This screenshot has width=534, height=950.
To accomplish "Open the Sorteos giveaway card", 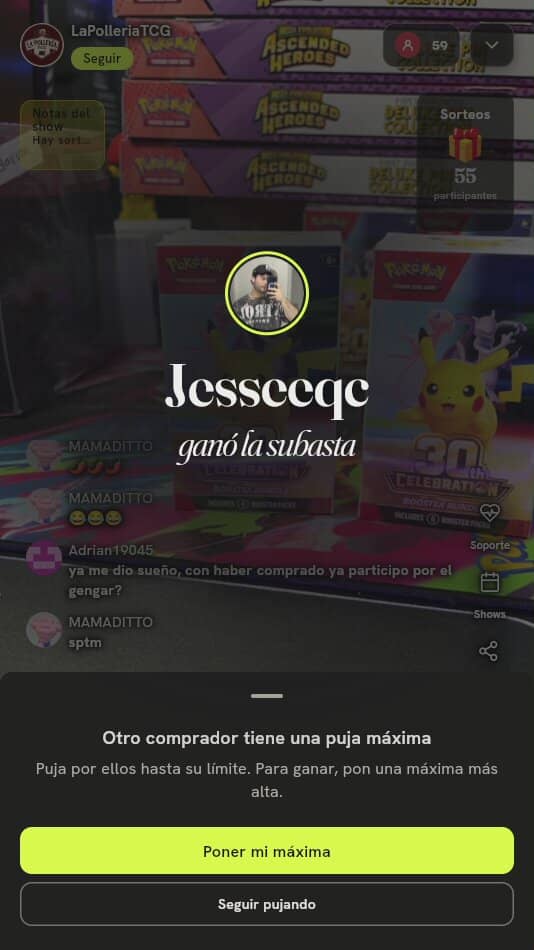I will [x=465, y=154].
